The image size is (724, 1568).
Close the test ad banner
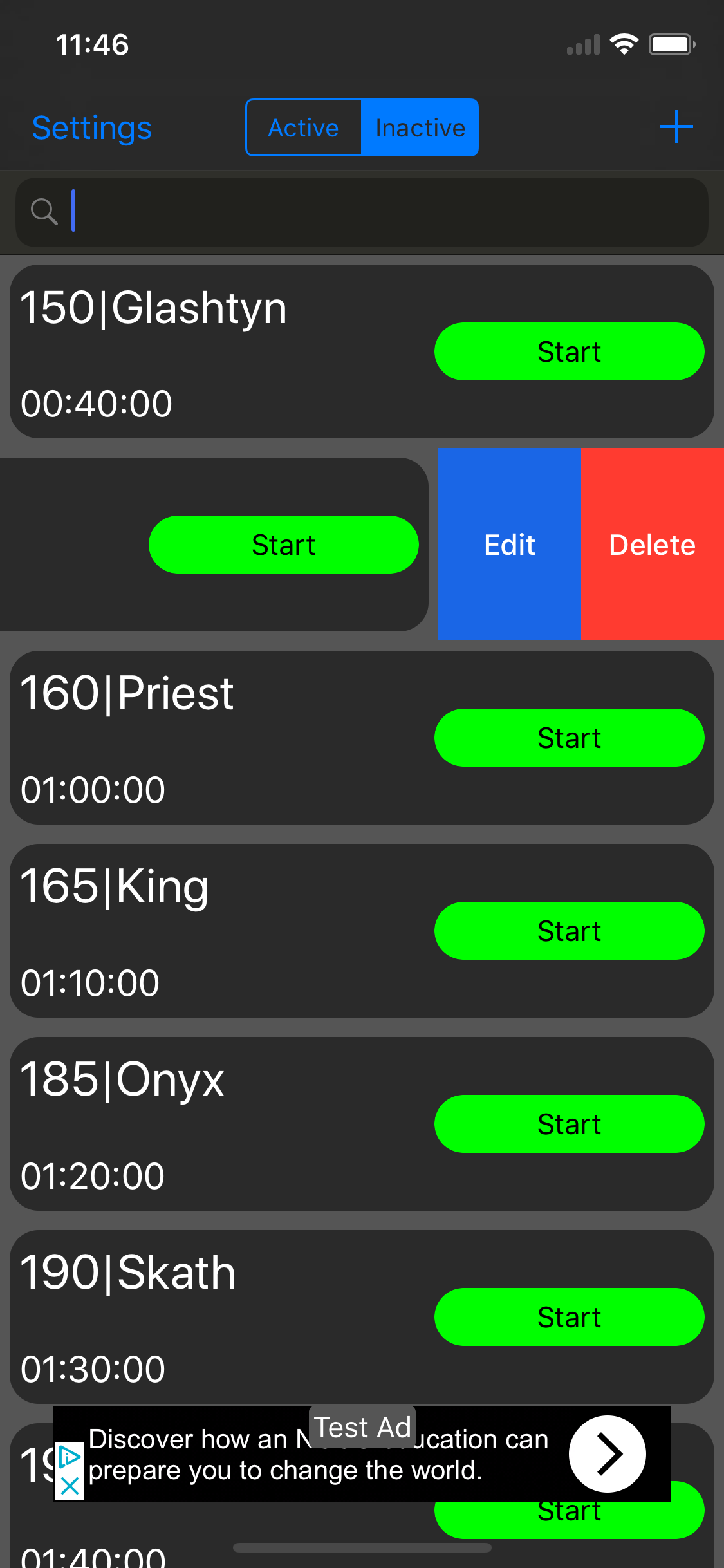click(x=70, y=1486)
